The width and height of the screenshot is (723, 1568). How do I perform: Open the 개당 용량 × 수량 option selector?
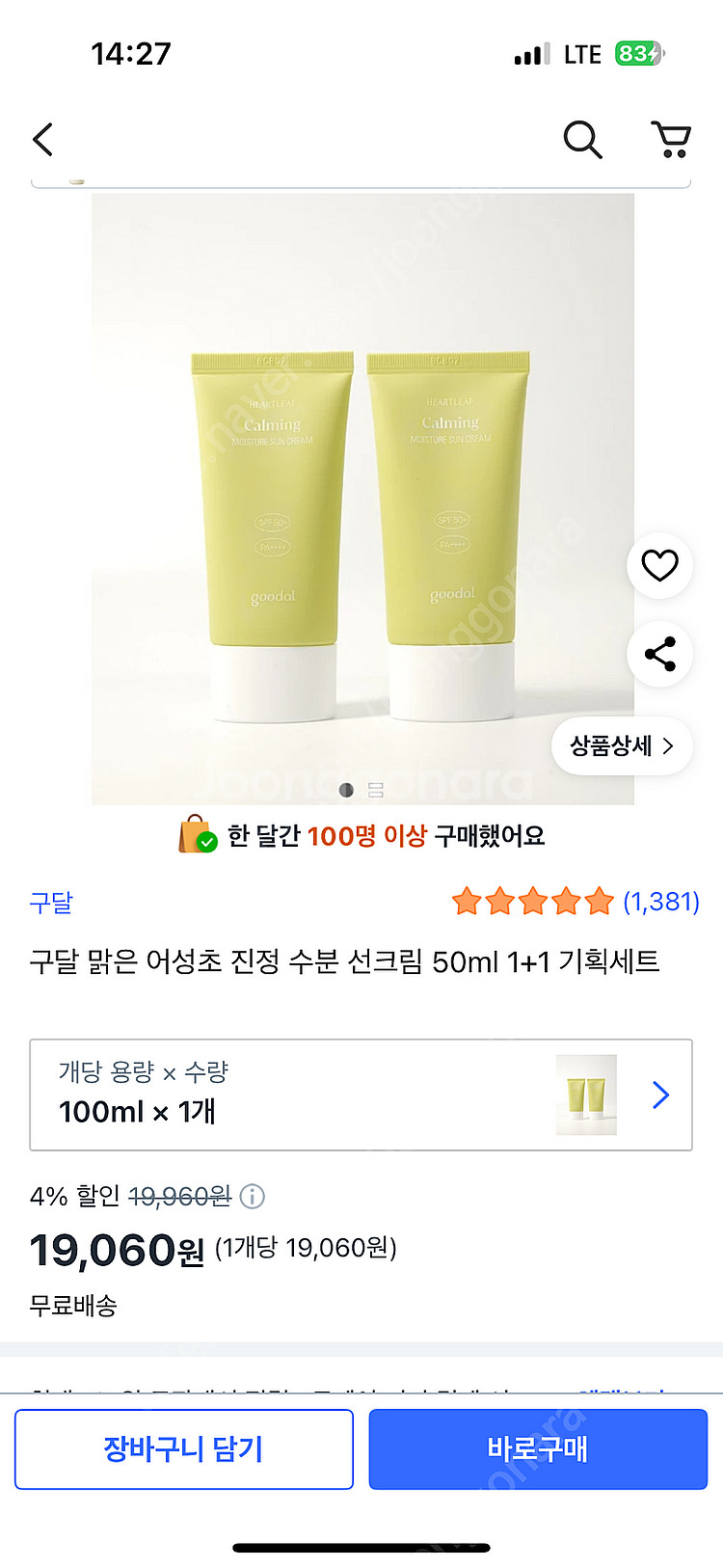[361, 1095]
